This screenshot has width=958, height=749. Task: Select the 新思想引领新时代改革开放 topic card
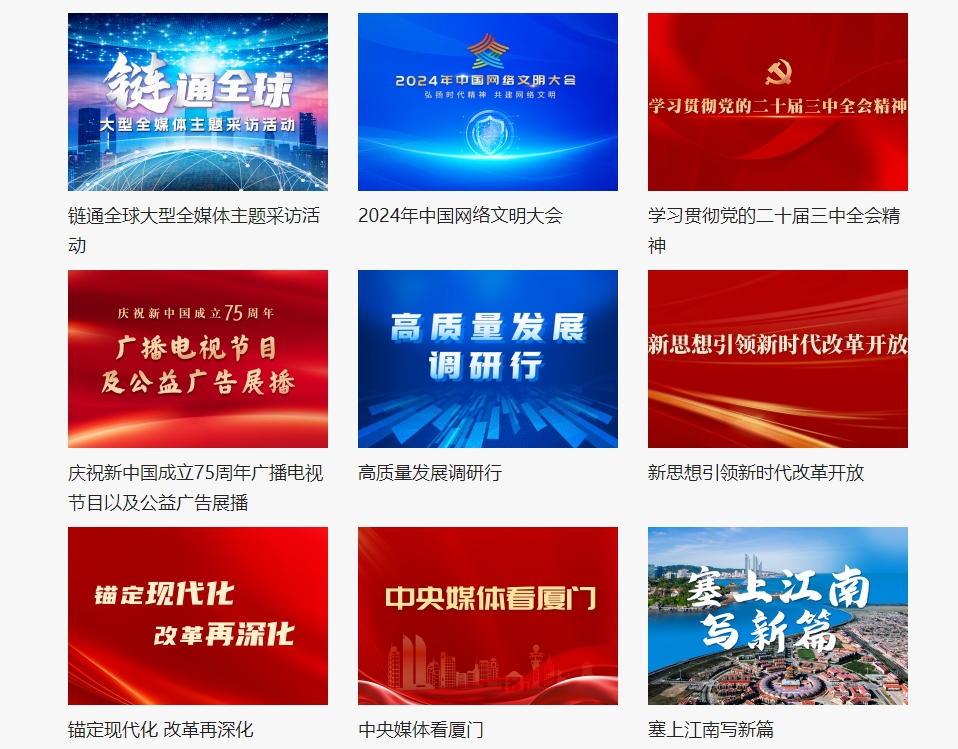click(x=778, y=359)
